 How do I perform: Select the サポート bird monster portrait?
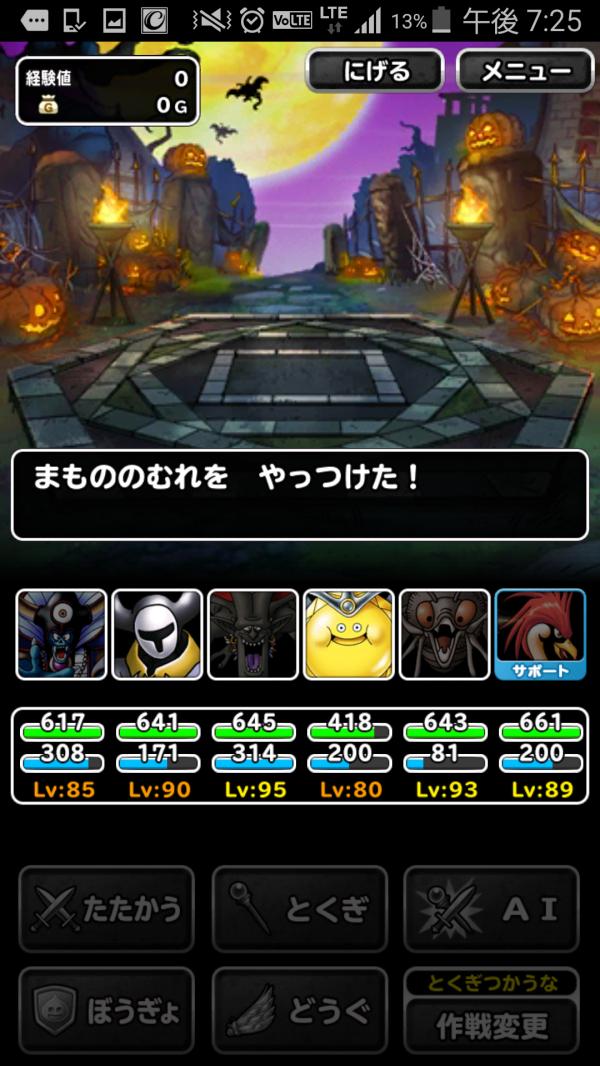pos(540,634)
